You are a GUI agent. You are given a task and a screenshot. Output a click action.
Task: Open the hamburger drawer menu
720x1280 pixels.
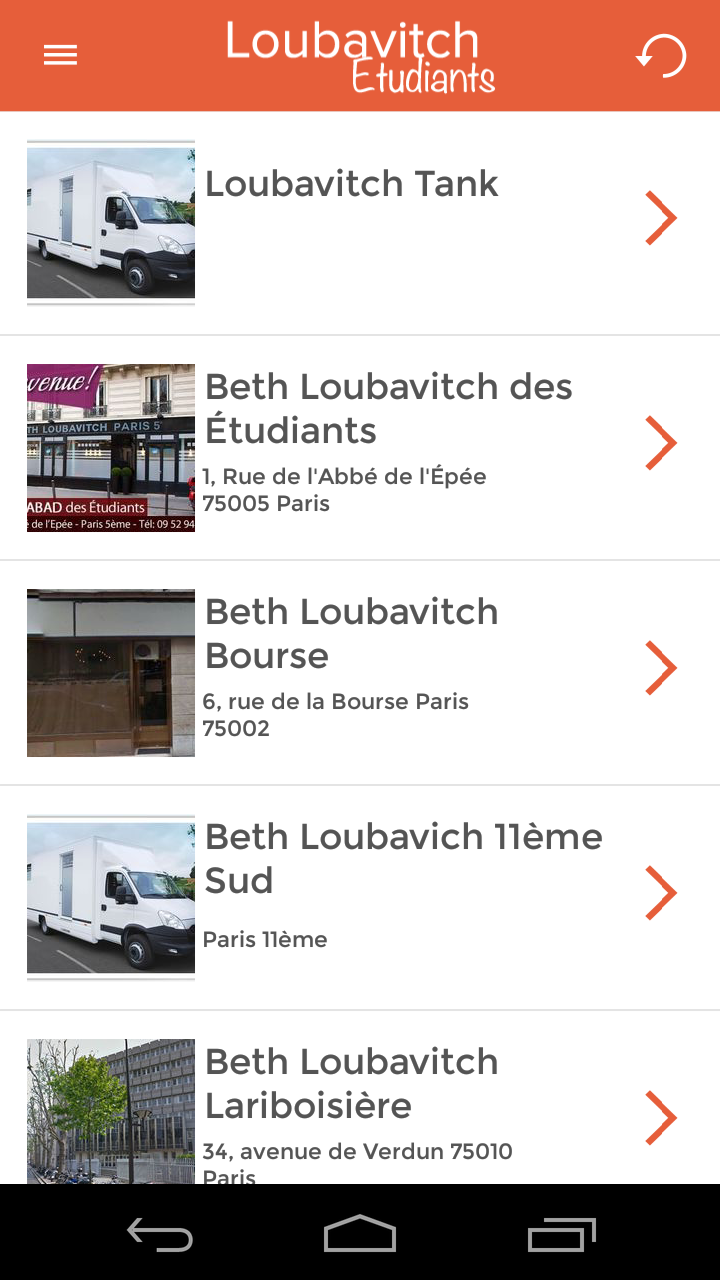pyautogui.click(x=60, y=56)
